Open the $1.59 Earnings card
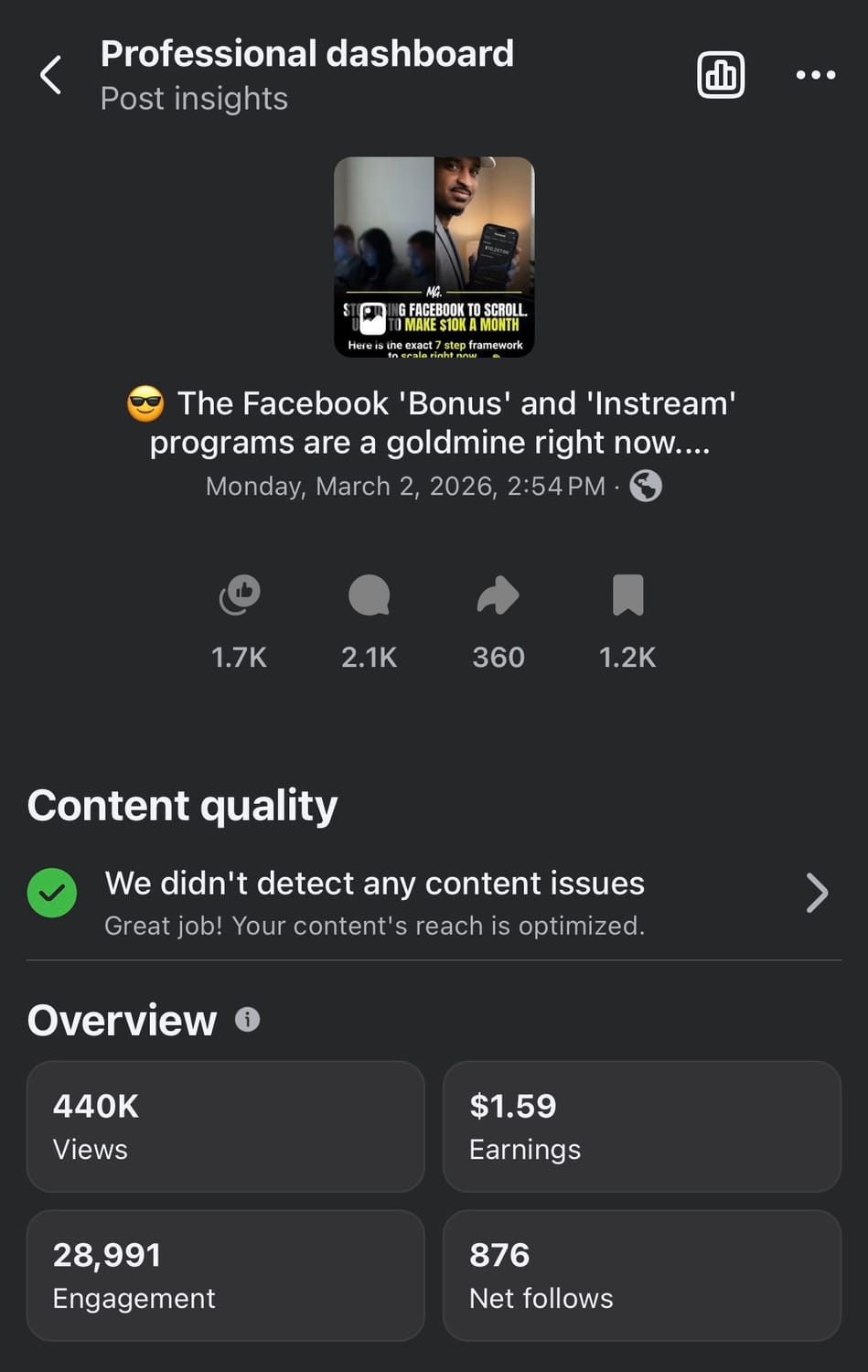 pos(641,1126)
